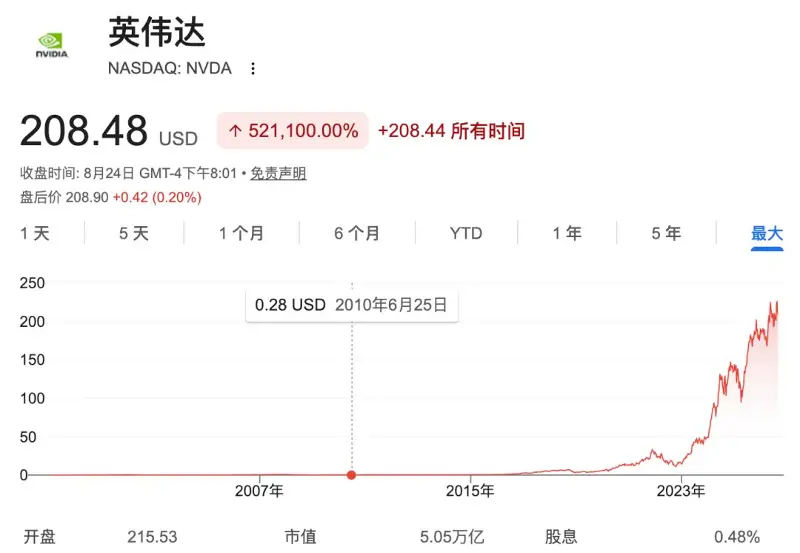Select the 5 天 time range
This screenshot has width=800, height=553.
(134, 234)
